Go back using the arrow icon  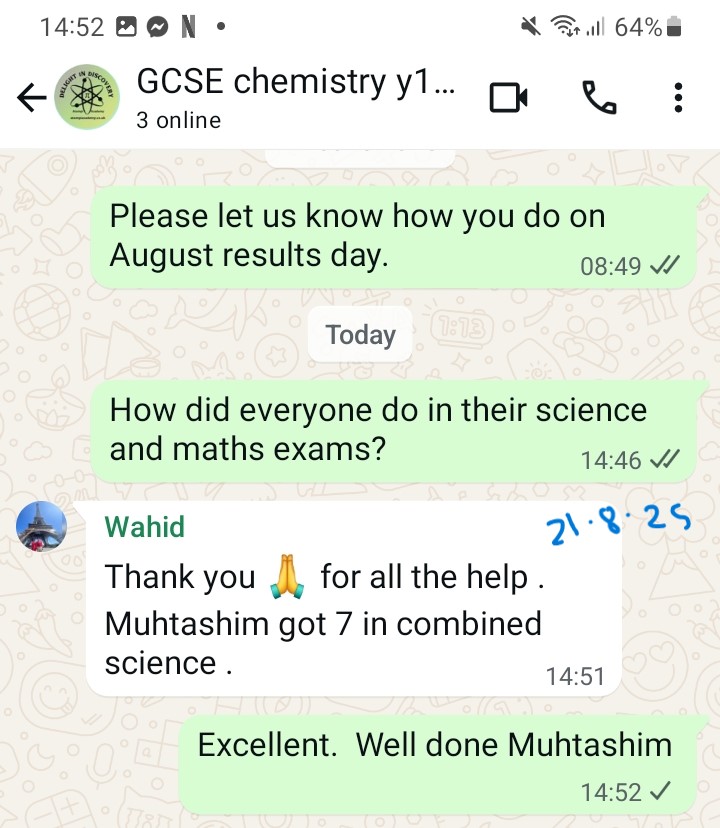[31, 98]
